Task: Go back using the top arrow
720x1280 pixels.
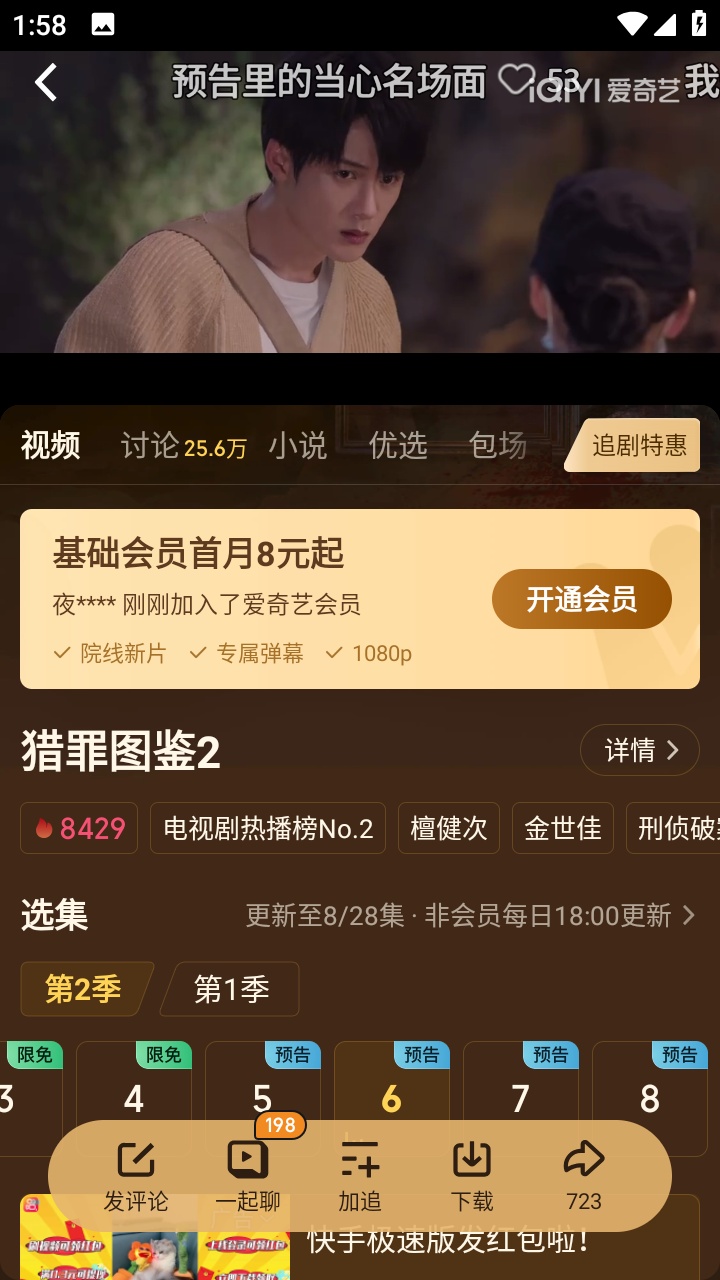Action: click(46, 83)
